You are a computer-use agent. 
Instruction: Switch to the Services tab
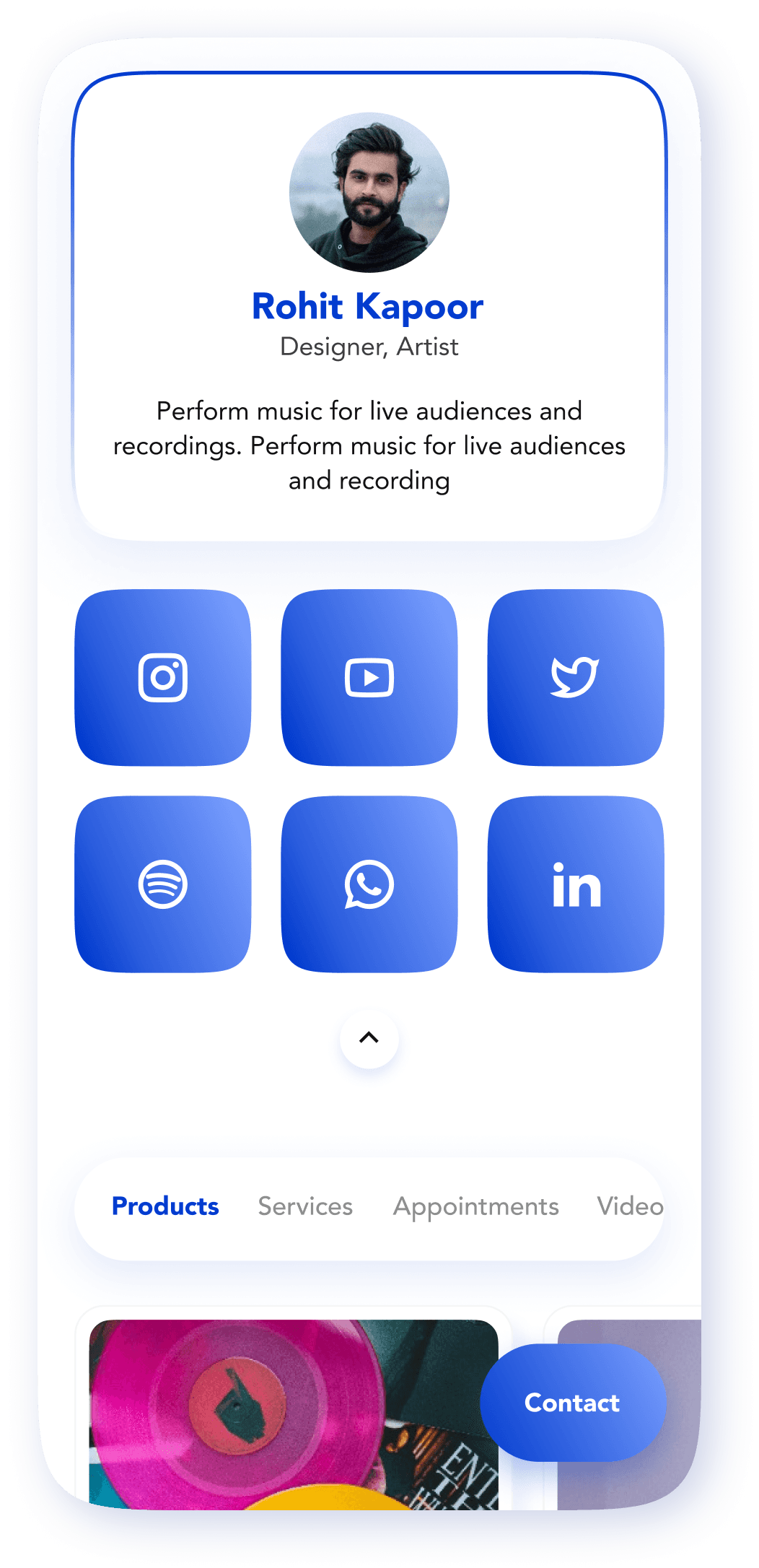[x=305, y=1206]
